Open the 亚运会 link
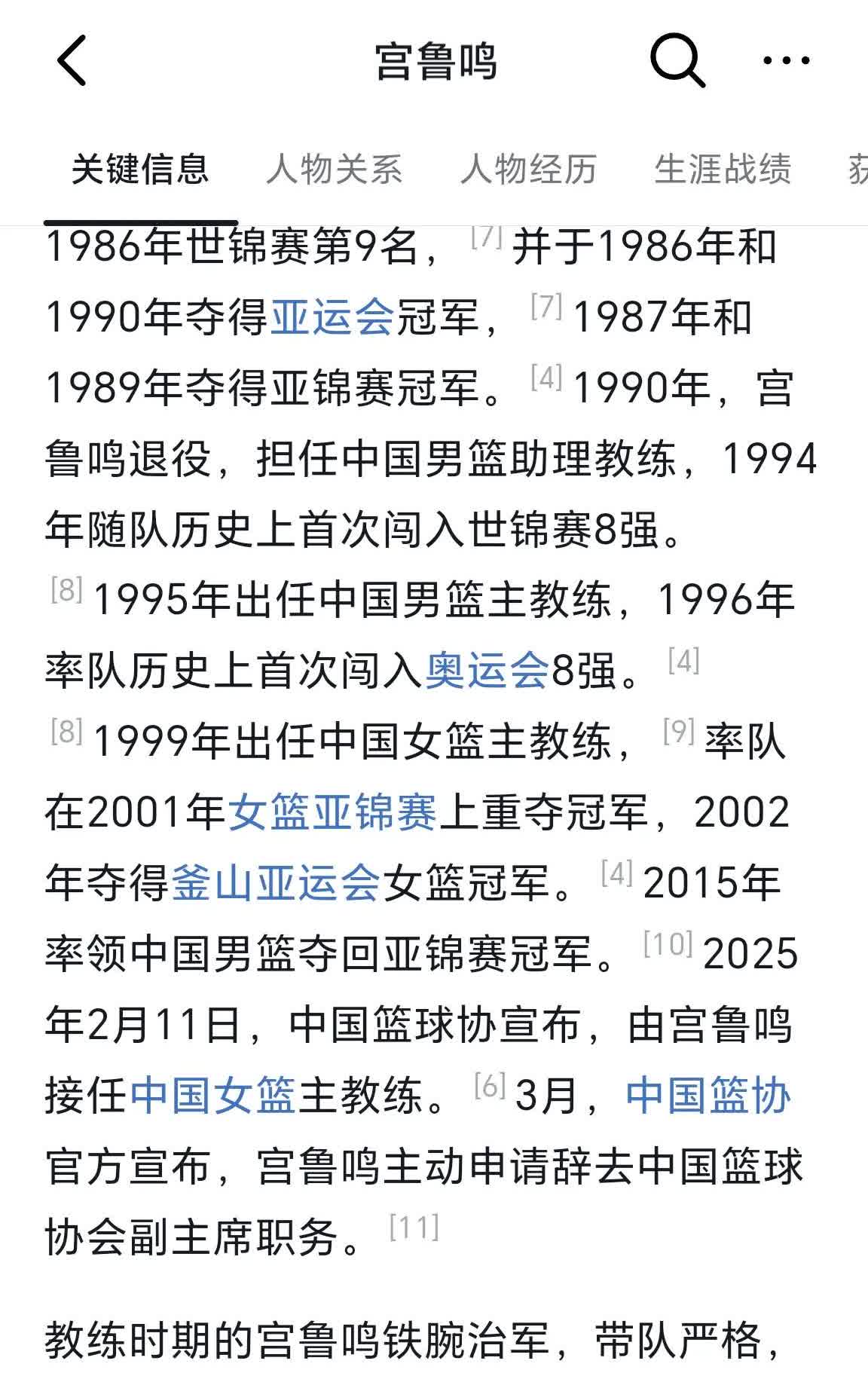This screenshot has height=1379, width=868. (x=332, y=316)
